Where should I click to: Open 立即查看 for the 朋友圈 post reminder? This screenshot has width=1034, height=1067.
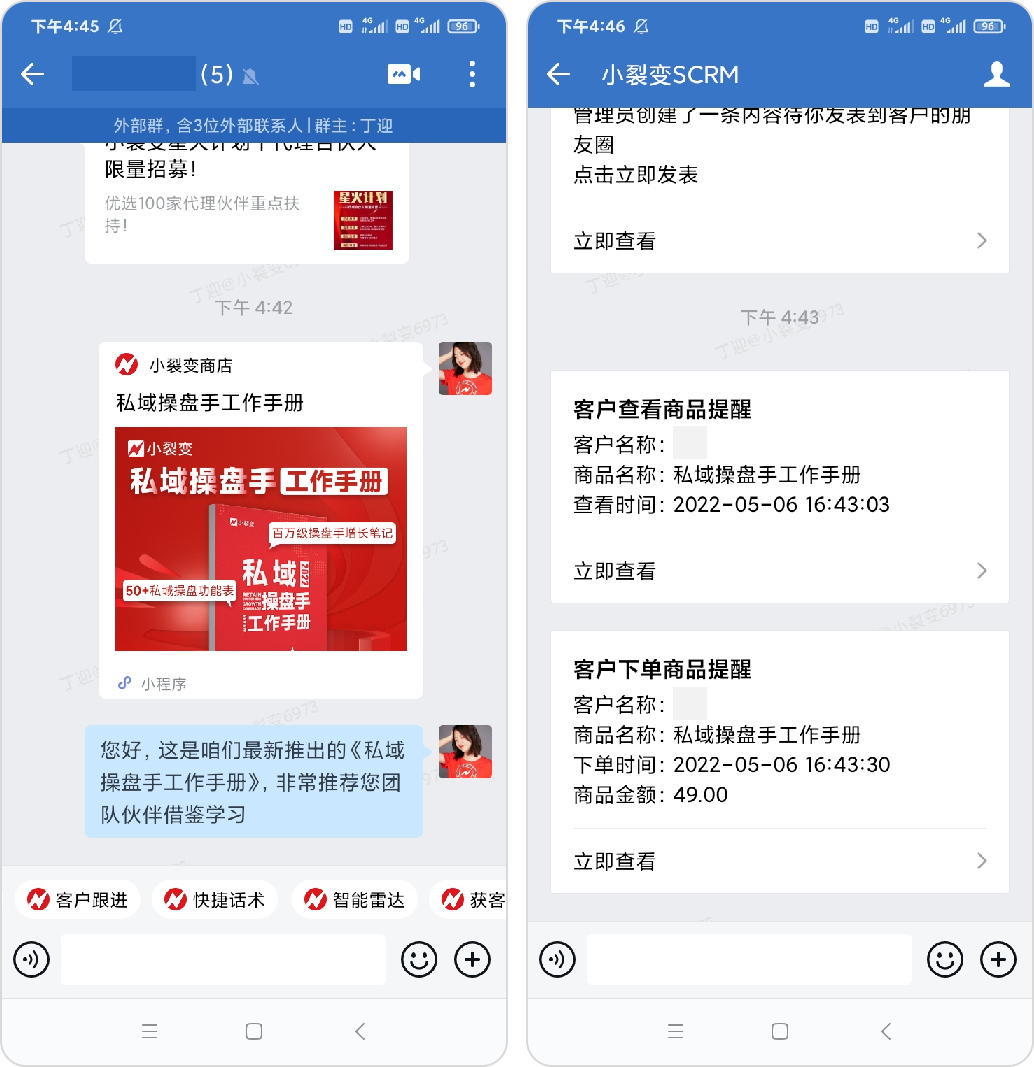(780, 241)
